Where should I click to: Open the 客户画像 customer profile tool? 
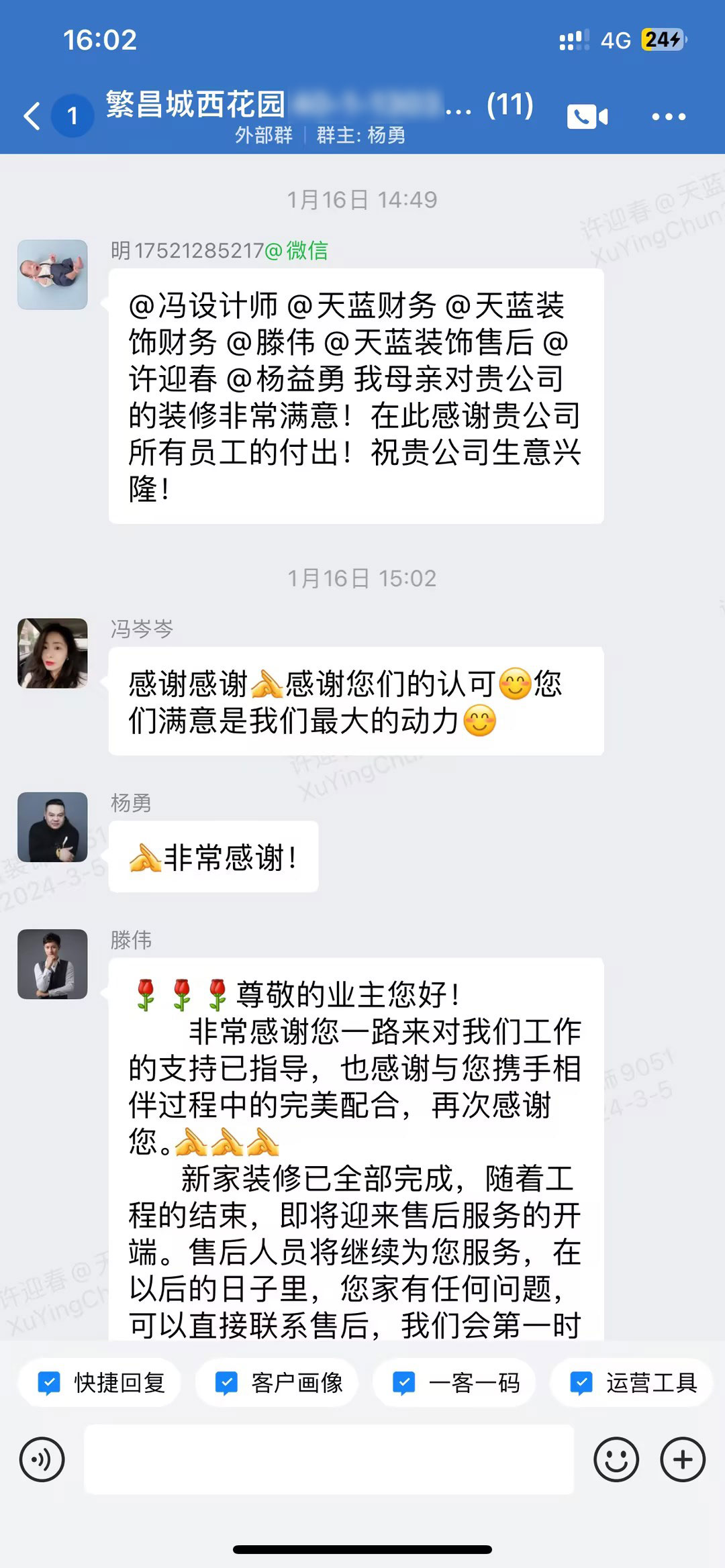click(277, 1383)
